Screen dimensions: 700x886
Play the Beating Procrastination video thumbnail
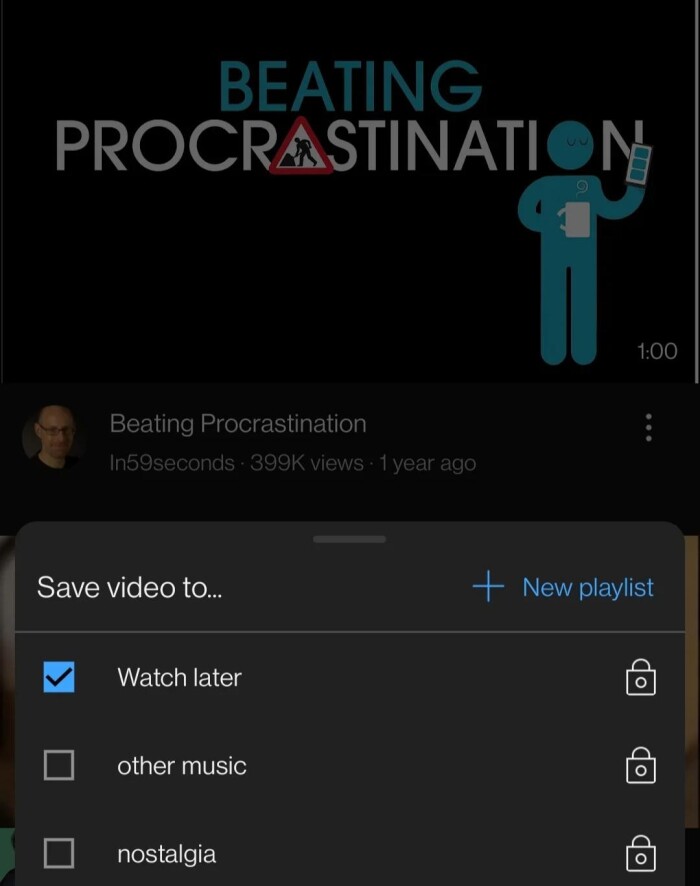350,190
